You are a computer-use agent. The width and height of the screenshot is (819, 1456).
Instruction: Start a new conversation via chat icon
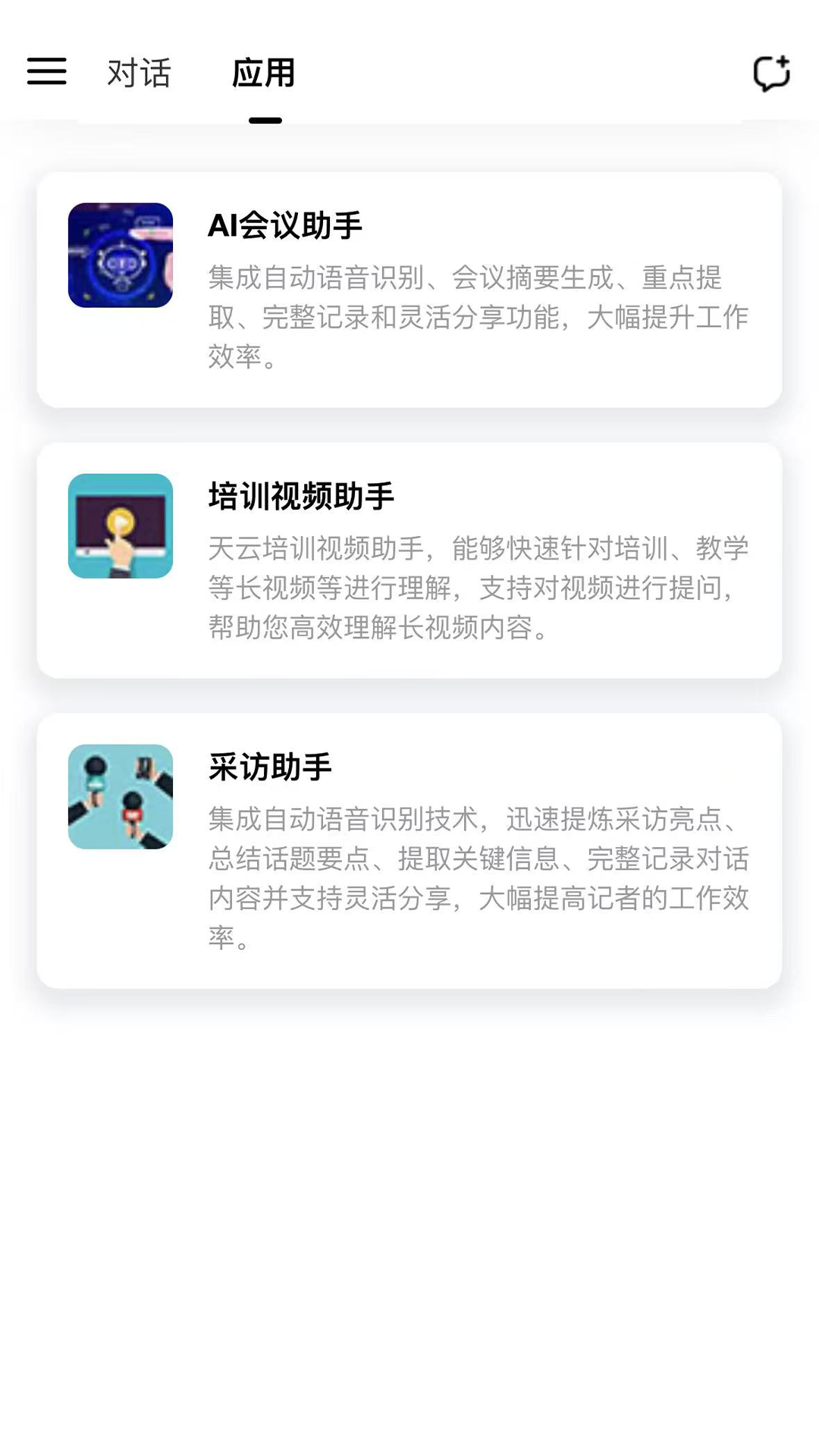pos(771,74)
